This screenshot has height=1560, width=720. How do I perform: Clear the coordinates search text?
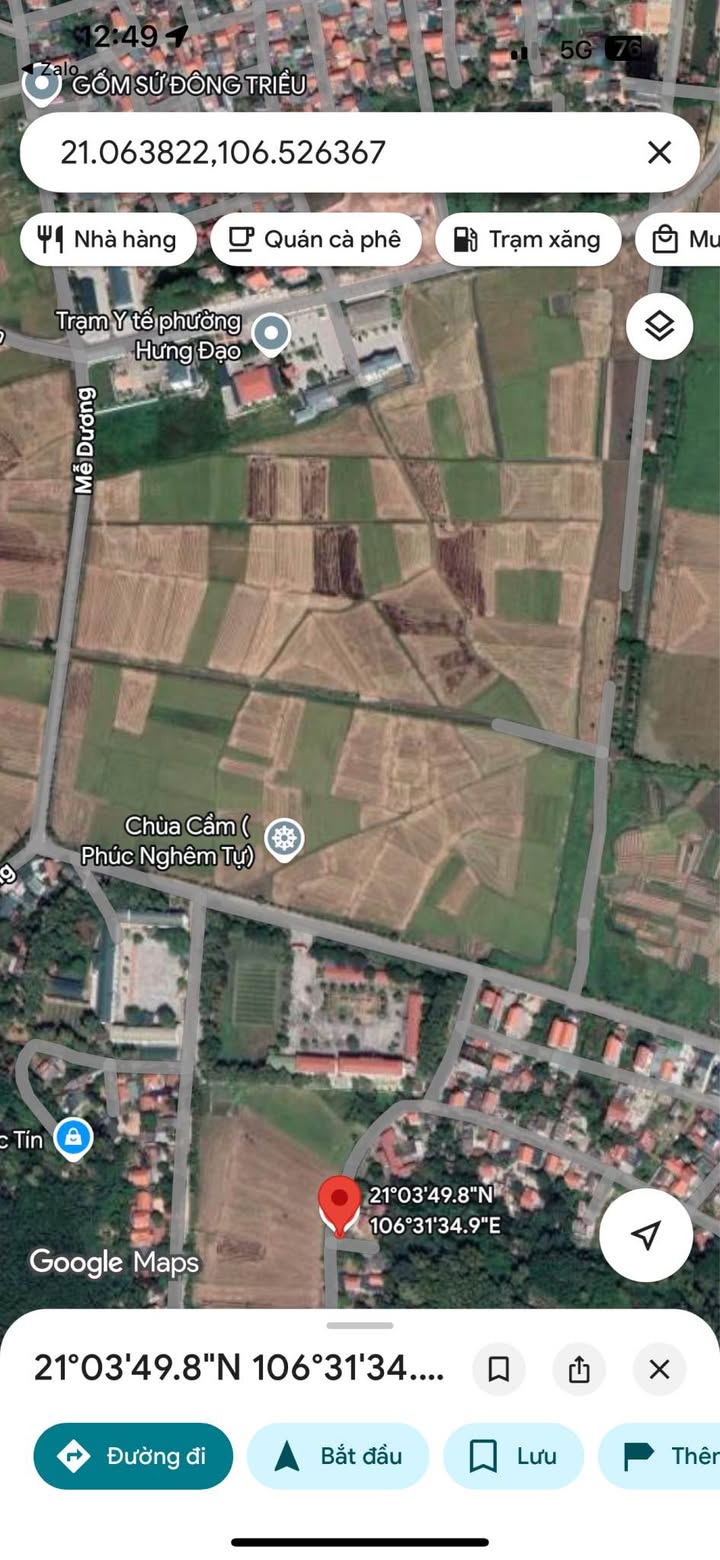(x=659, y=152)
